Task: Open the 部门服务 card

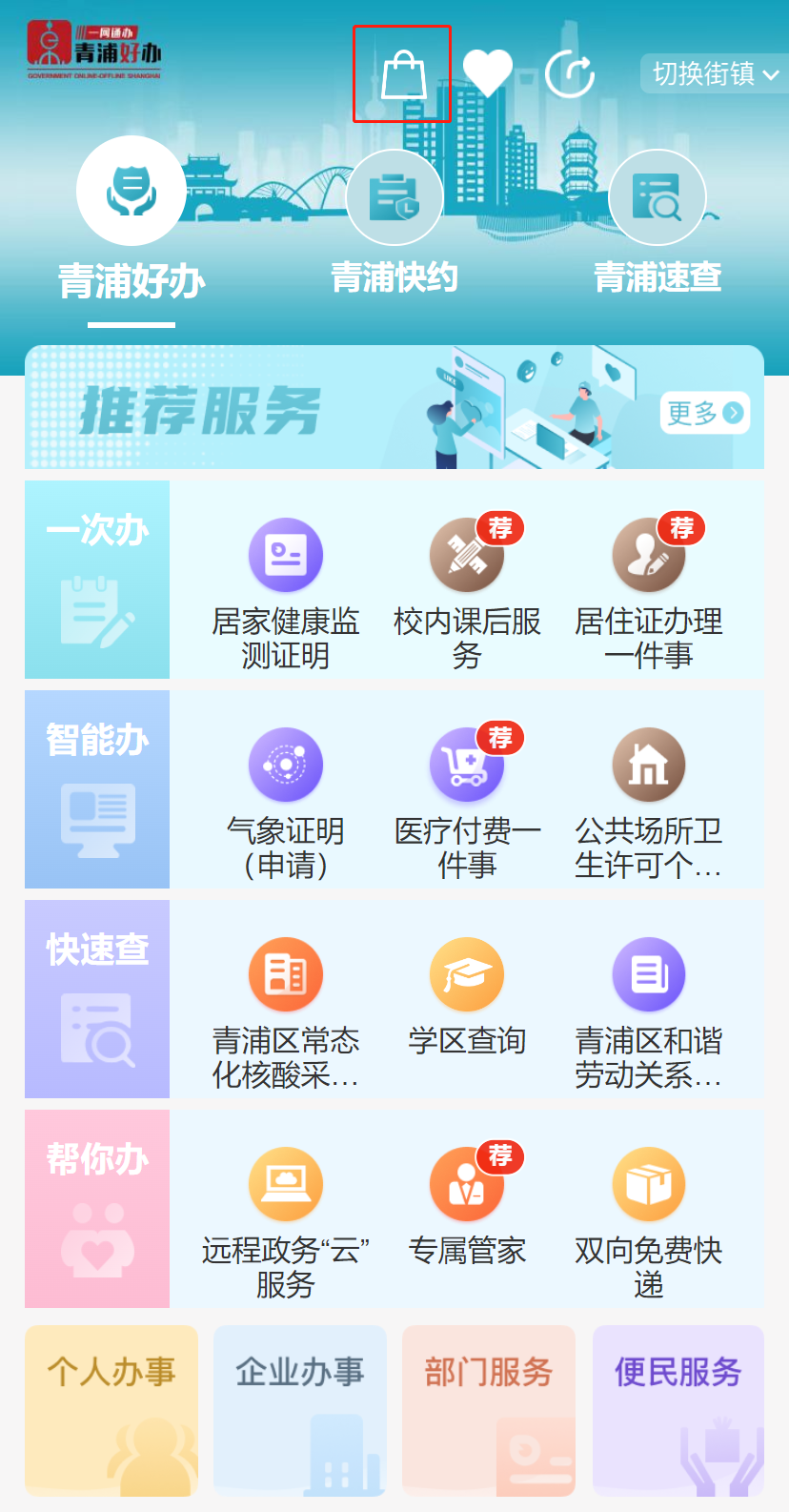Action: click(489, 1409)
